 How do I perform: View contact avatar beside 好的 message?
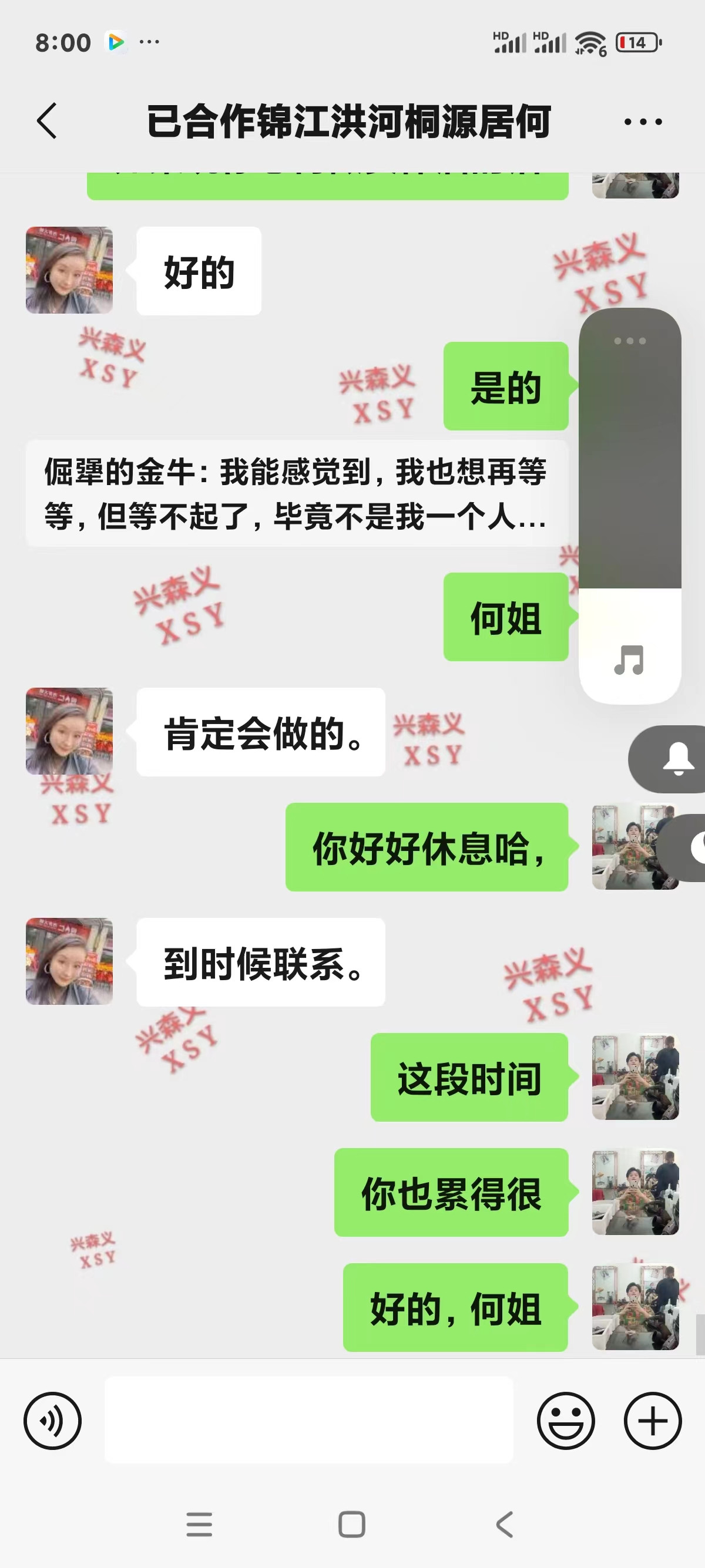pos(69,270)
